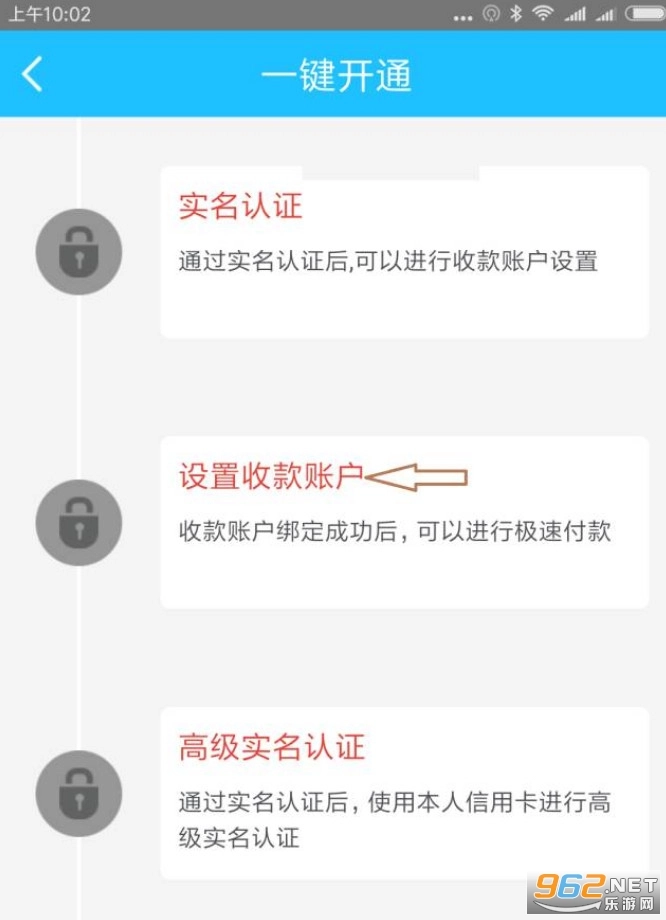Go back using the top-left arrow
666x920 pixels.
(x=33, y=75)
